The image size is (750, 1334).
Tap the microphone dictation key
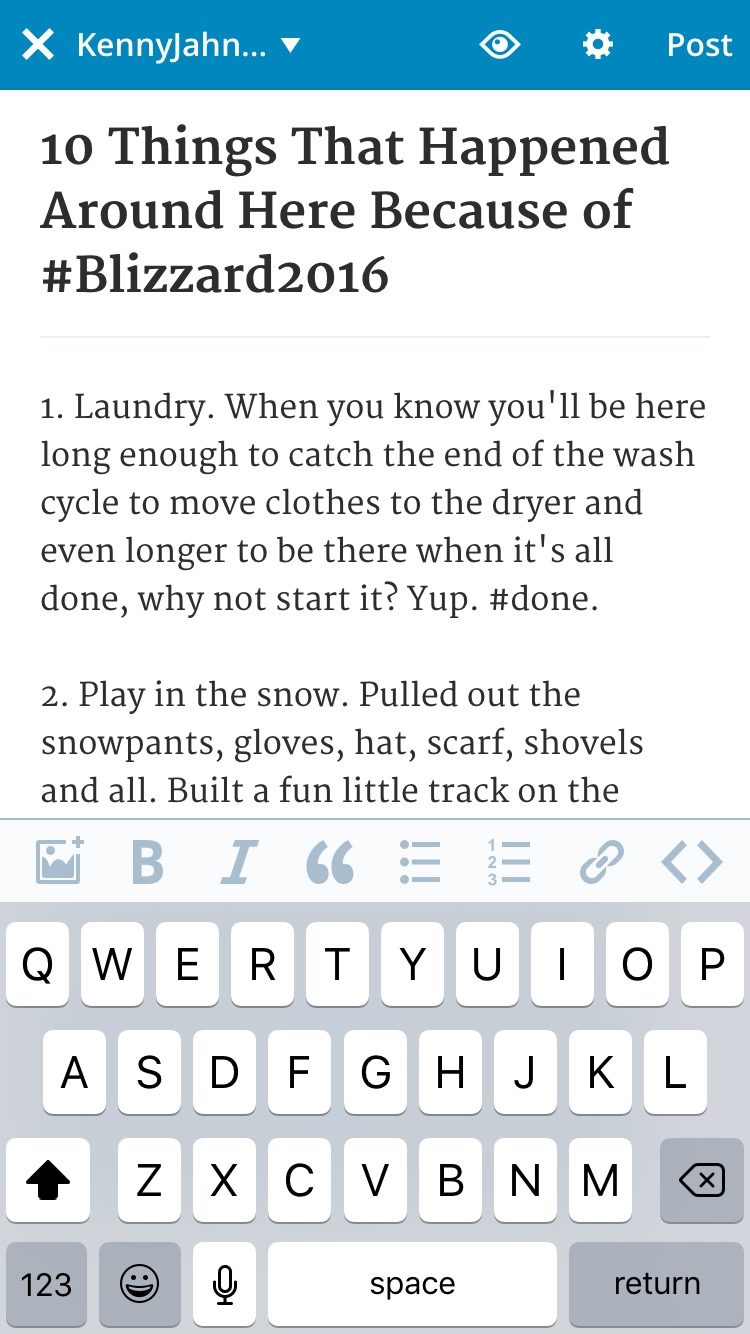(225, 1284)
